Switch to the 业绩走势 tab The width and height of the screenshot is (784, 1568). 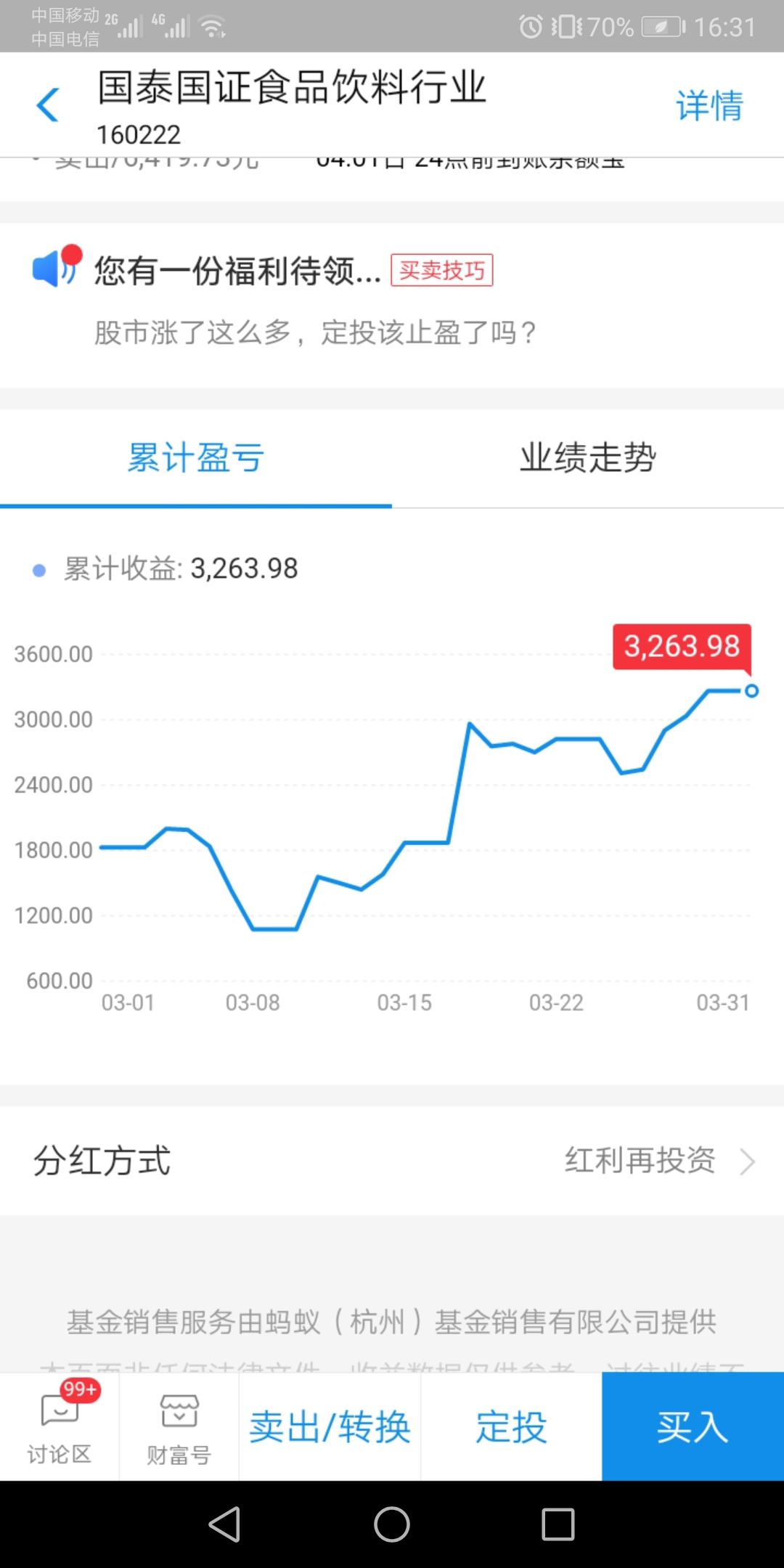point(588,458)
